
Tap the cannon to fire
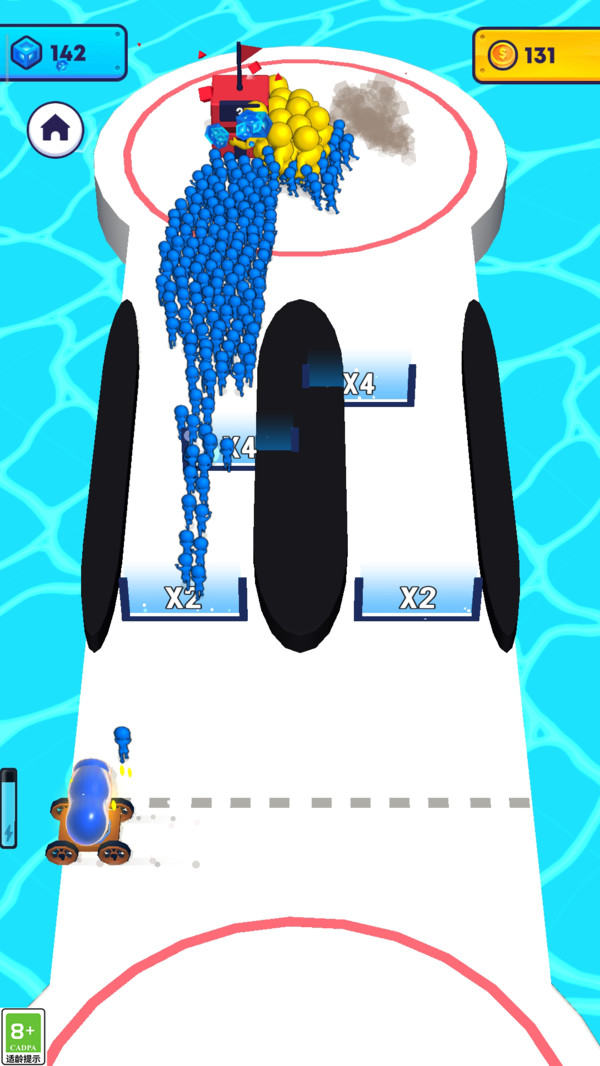pyautogui.click(x=90, y=810)
